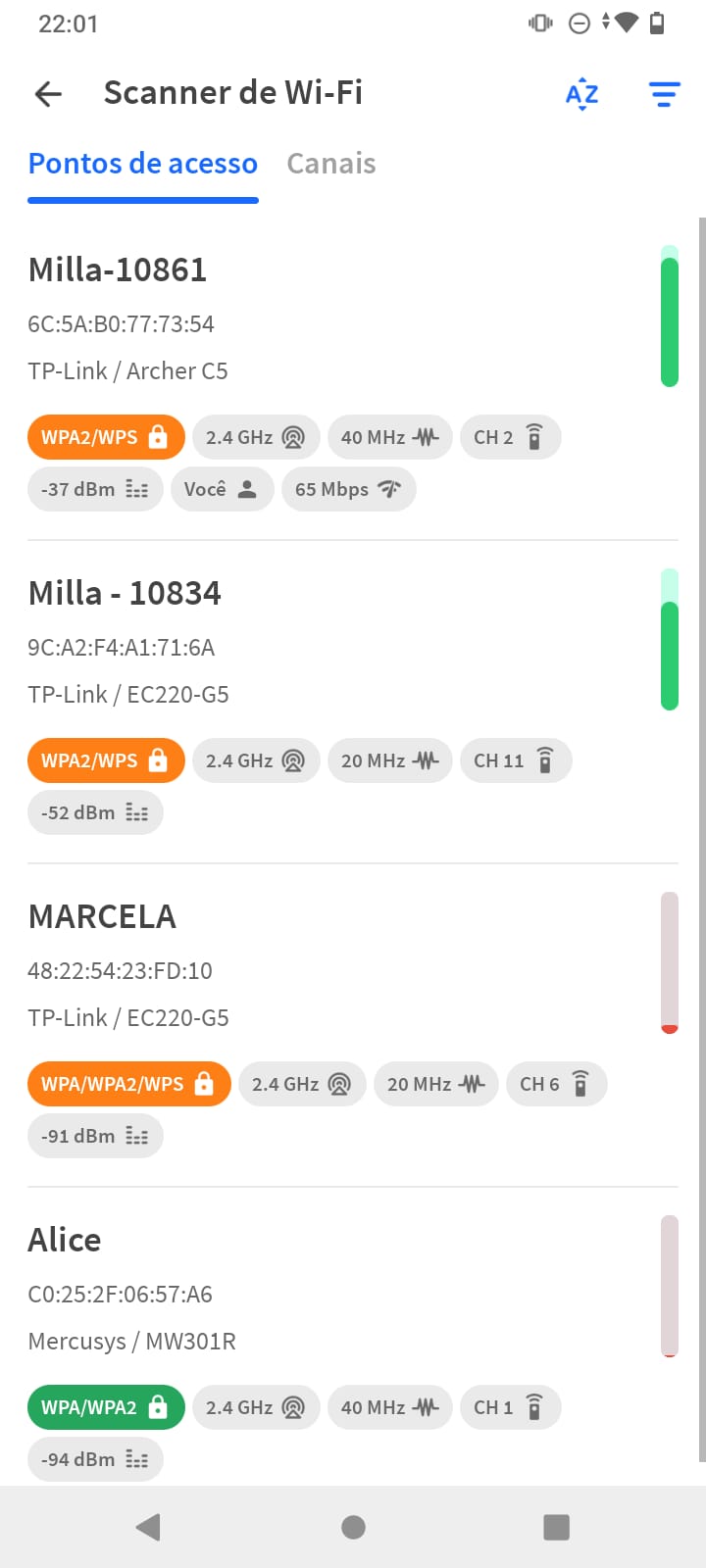This screenshot has width=706, height=1568.
Task: Switch to the Canais tab
Action: [330, 164]
